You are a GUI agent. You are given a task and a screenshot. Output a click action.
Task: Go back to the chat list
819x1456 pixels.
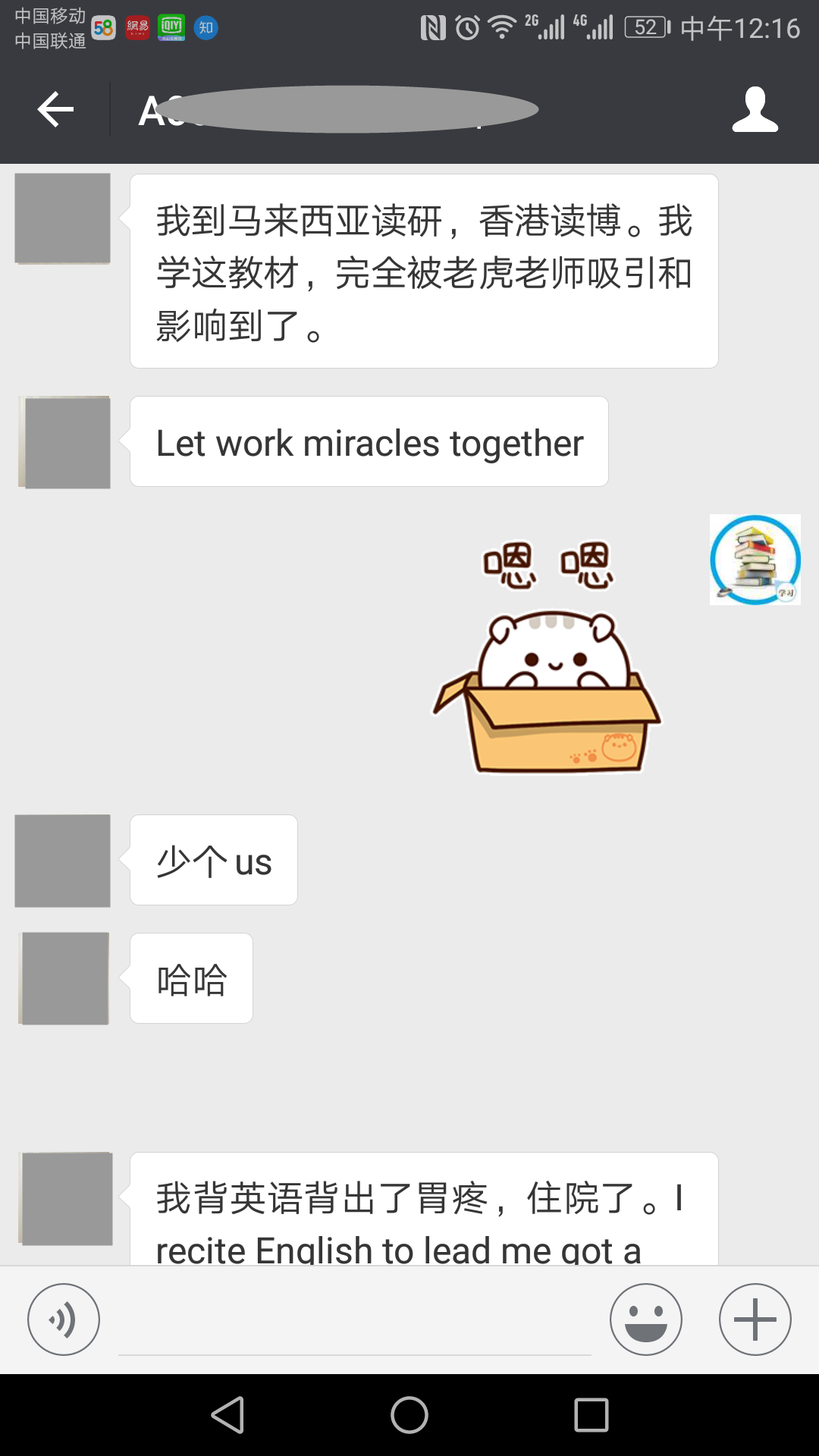pos(55,110)
